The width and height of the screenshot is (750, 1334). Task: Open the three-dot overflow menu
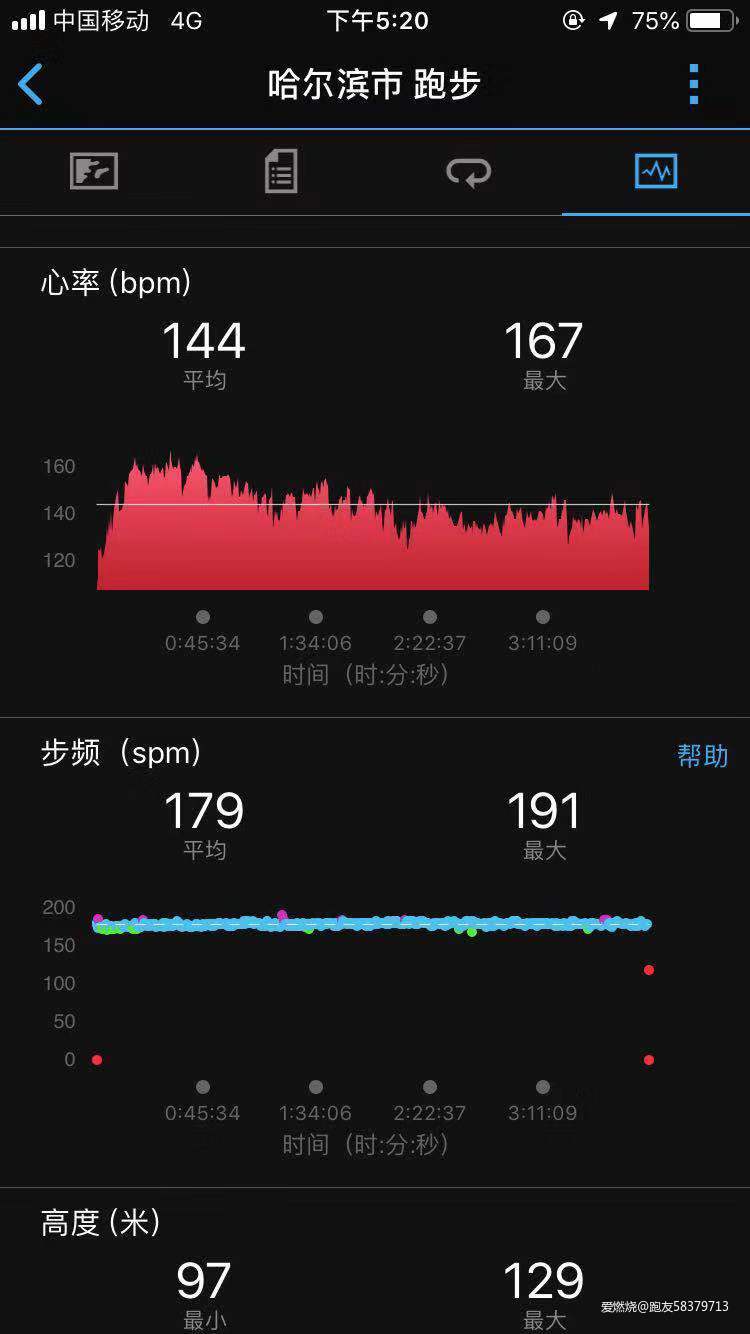[x=693, y=84]
